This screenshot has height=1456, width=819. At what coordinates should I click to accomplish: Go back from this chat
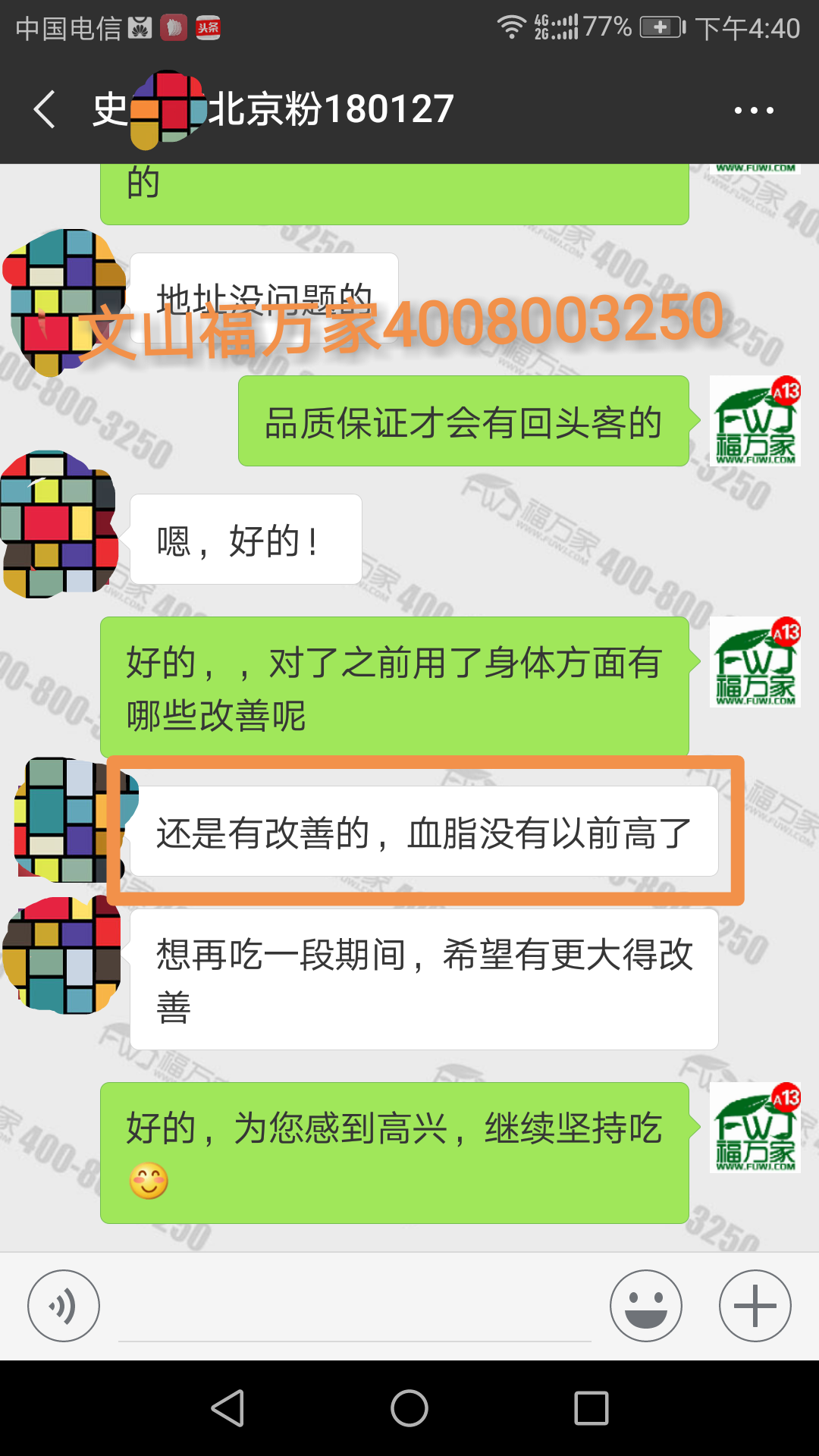point(45,110)
